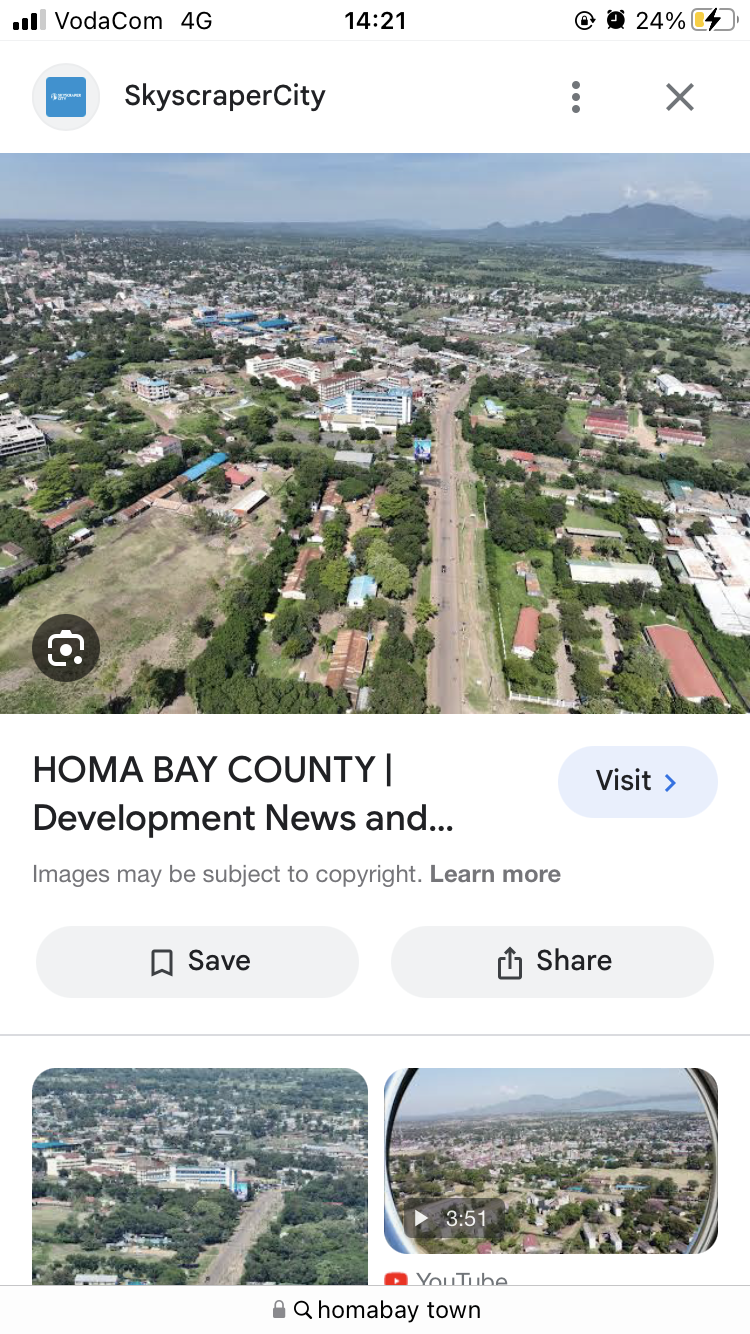Share this image

(x=552, y=961)
